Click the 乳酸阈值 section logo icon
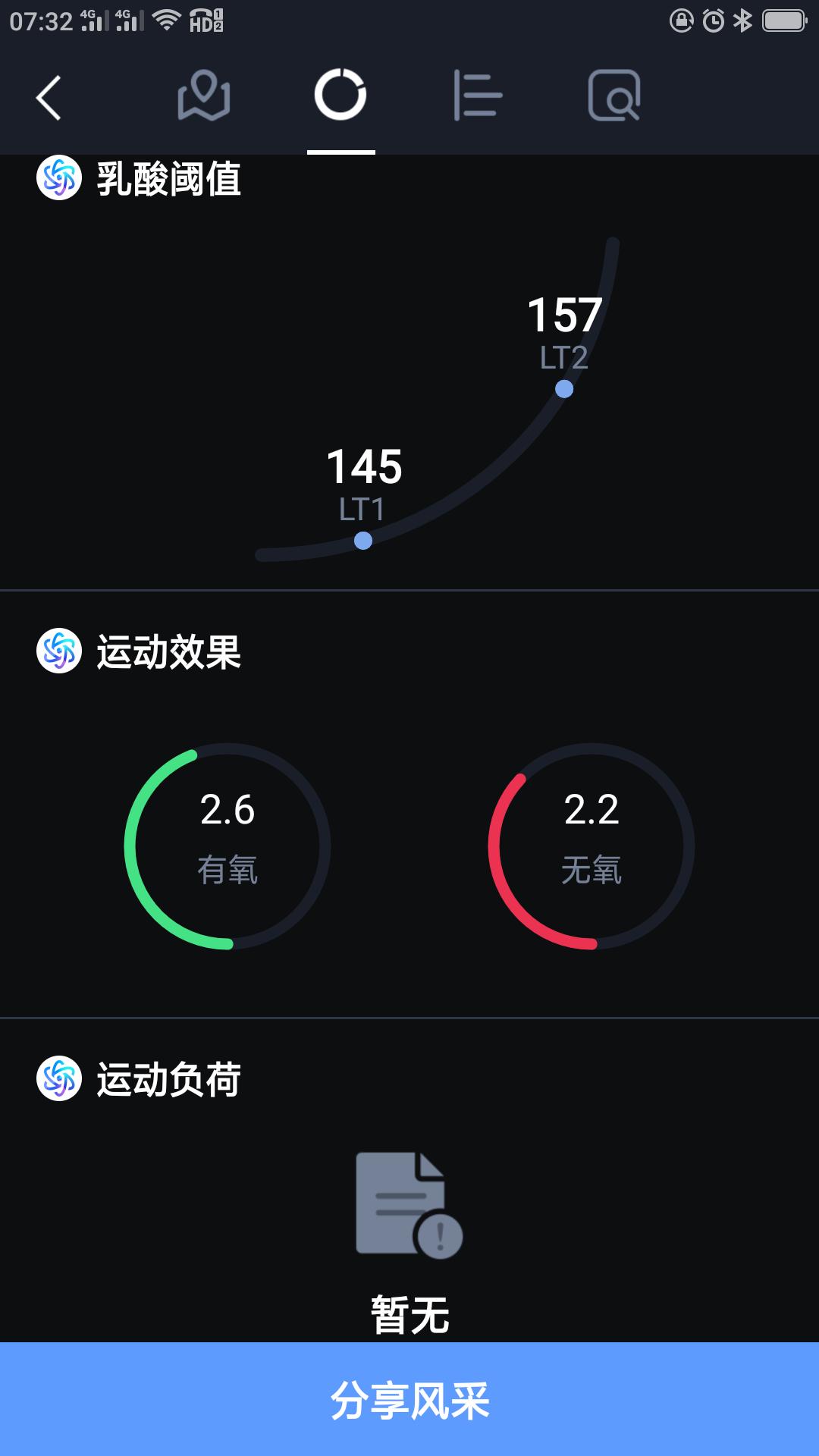Viewport: 819px width, 1456px height. click(59, 180)
